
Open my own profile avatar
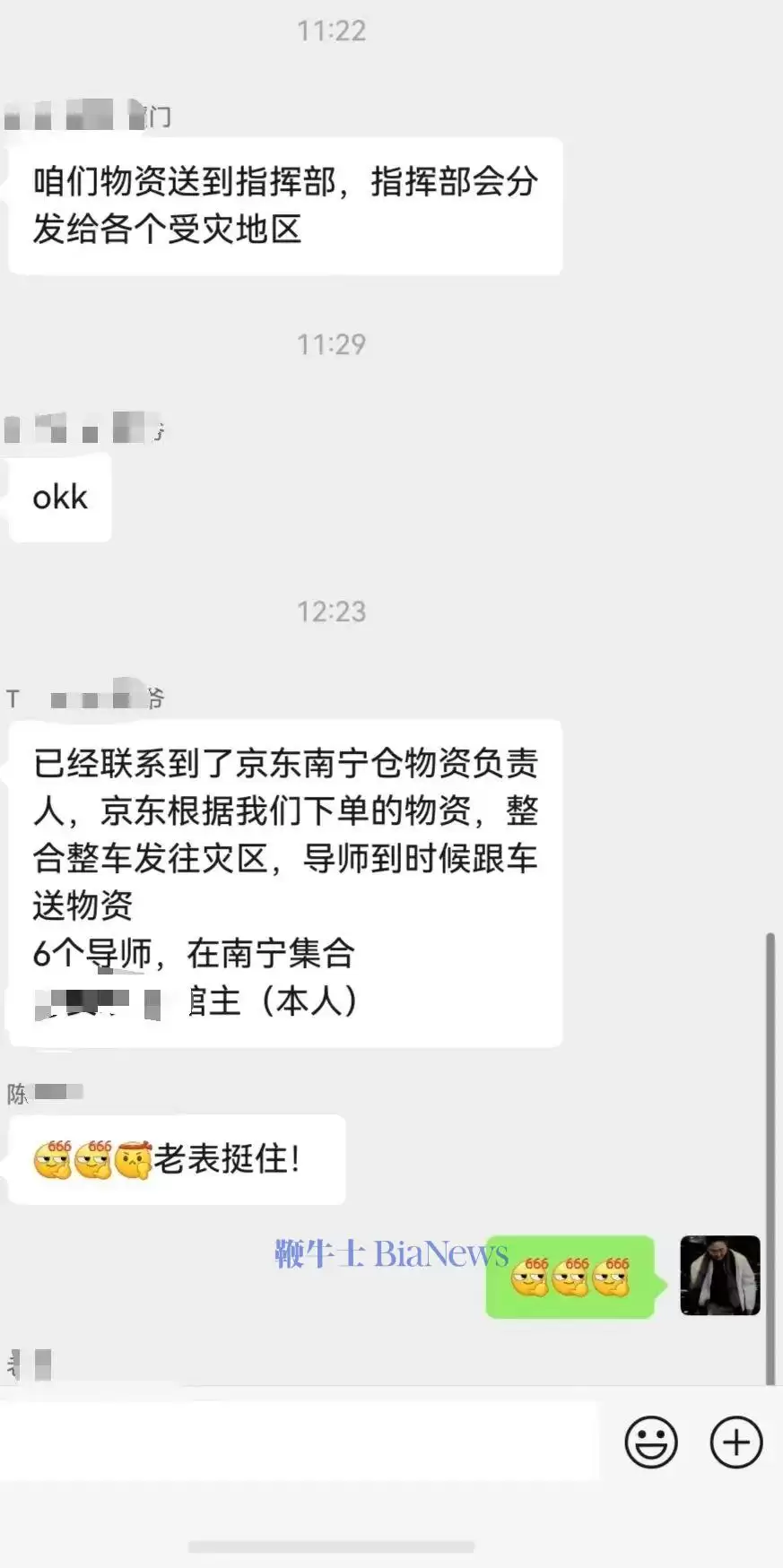pyautogui.click(x=720, y=1275)
